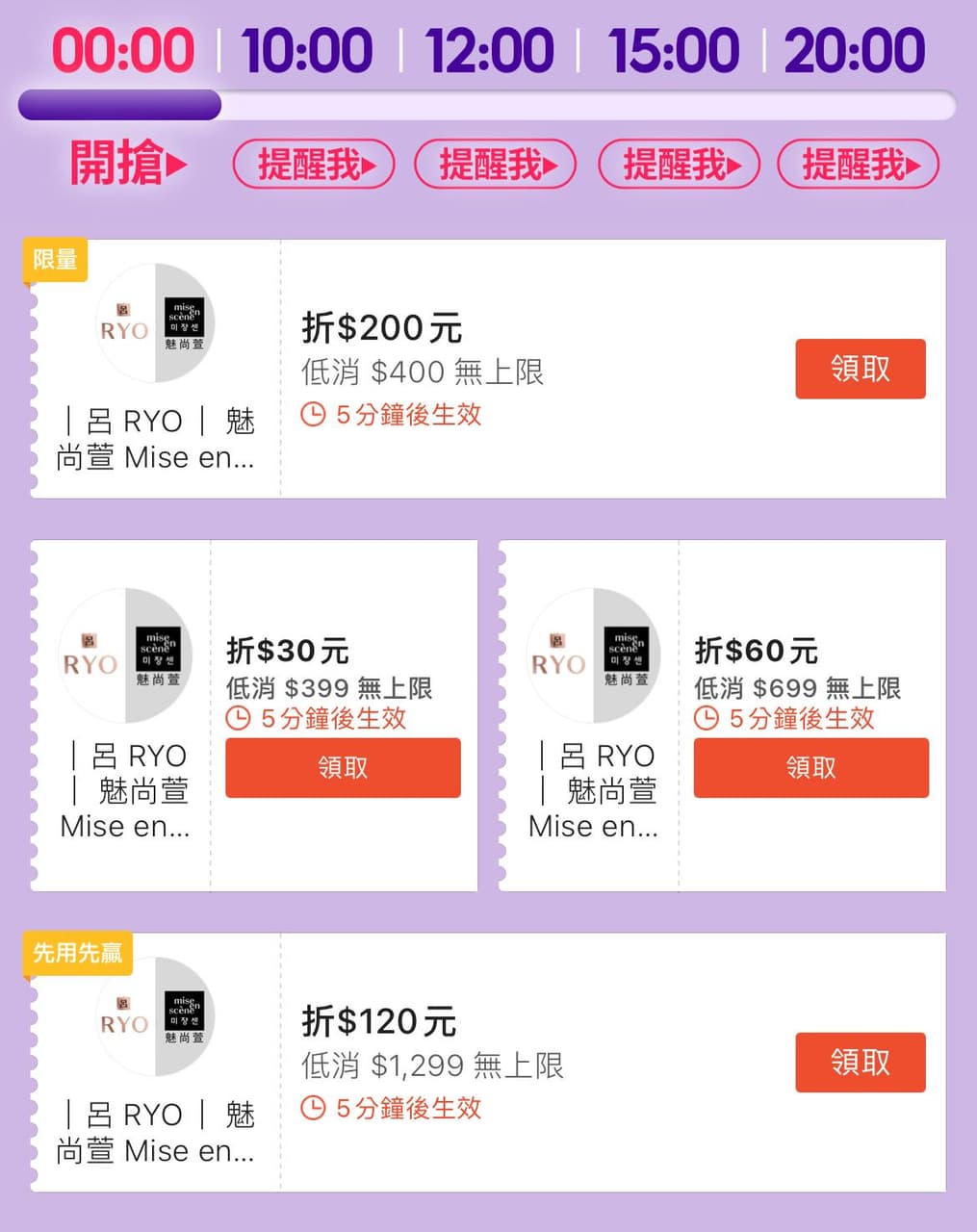Image resolution: width=977 pixels, height=1232 pixels.
Task: Claim the $60 off coupon
Action: 810,767
